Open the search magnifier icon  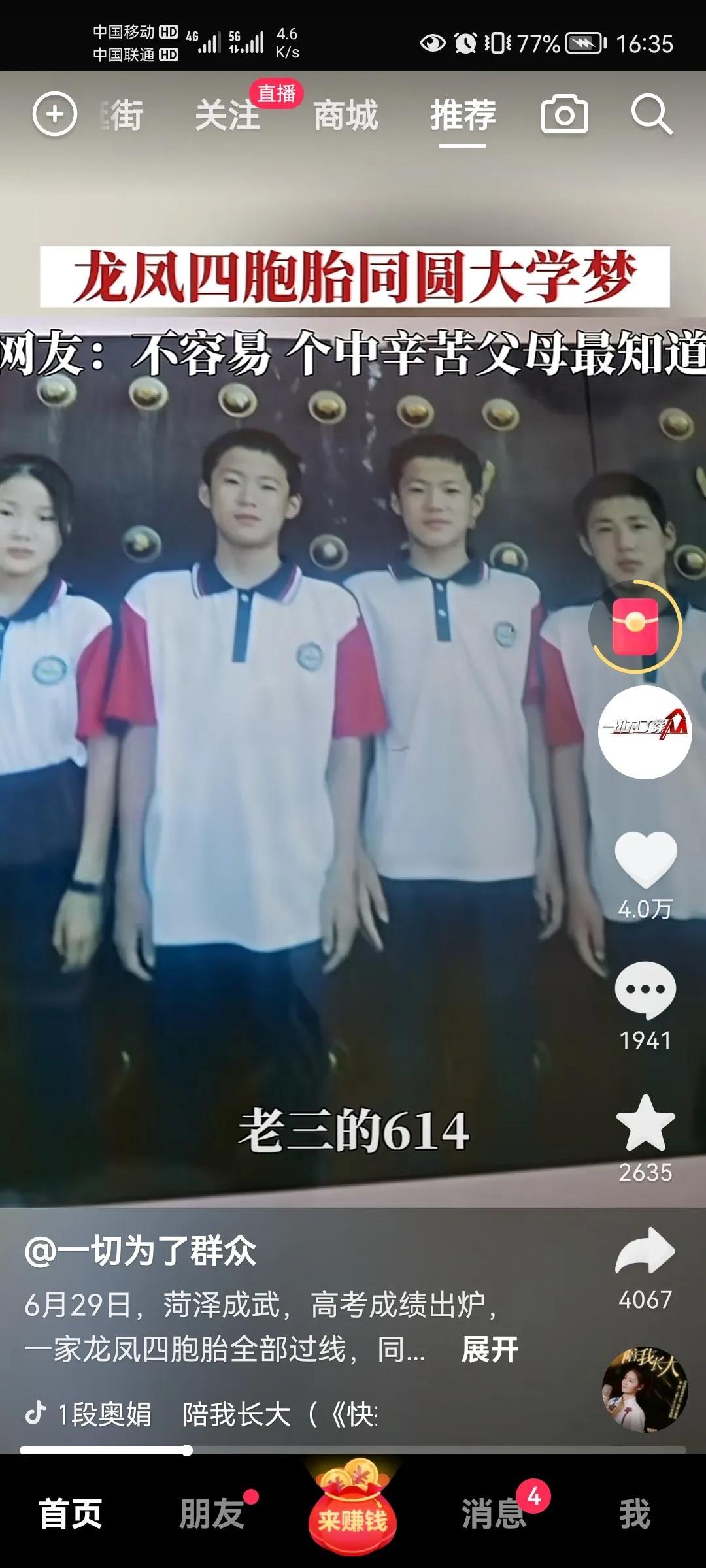click(x=651, y=114)
